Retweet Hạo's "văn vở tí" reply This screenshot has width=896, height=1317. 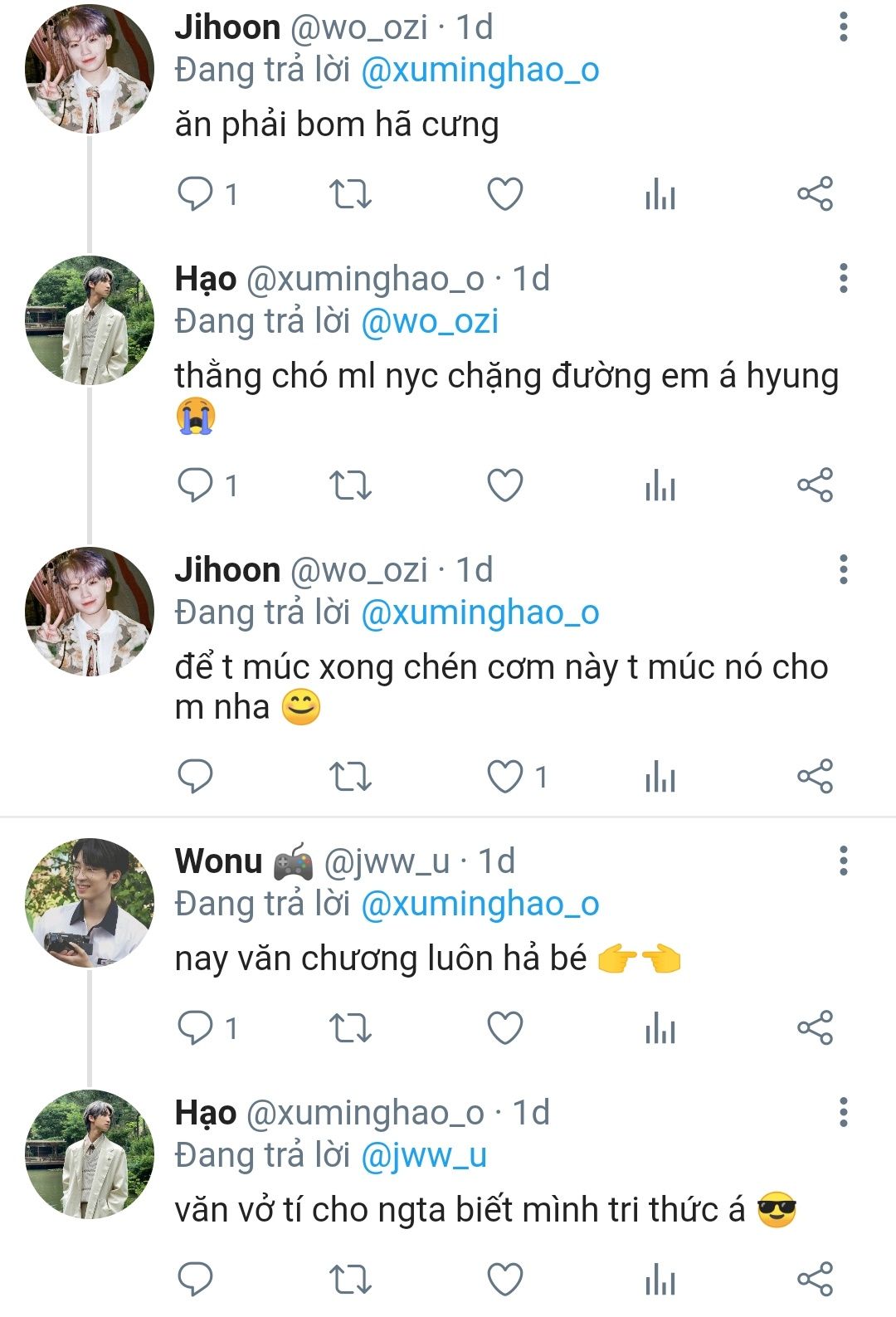(350, 1279)
